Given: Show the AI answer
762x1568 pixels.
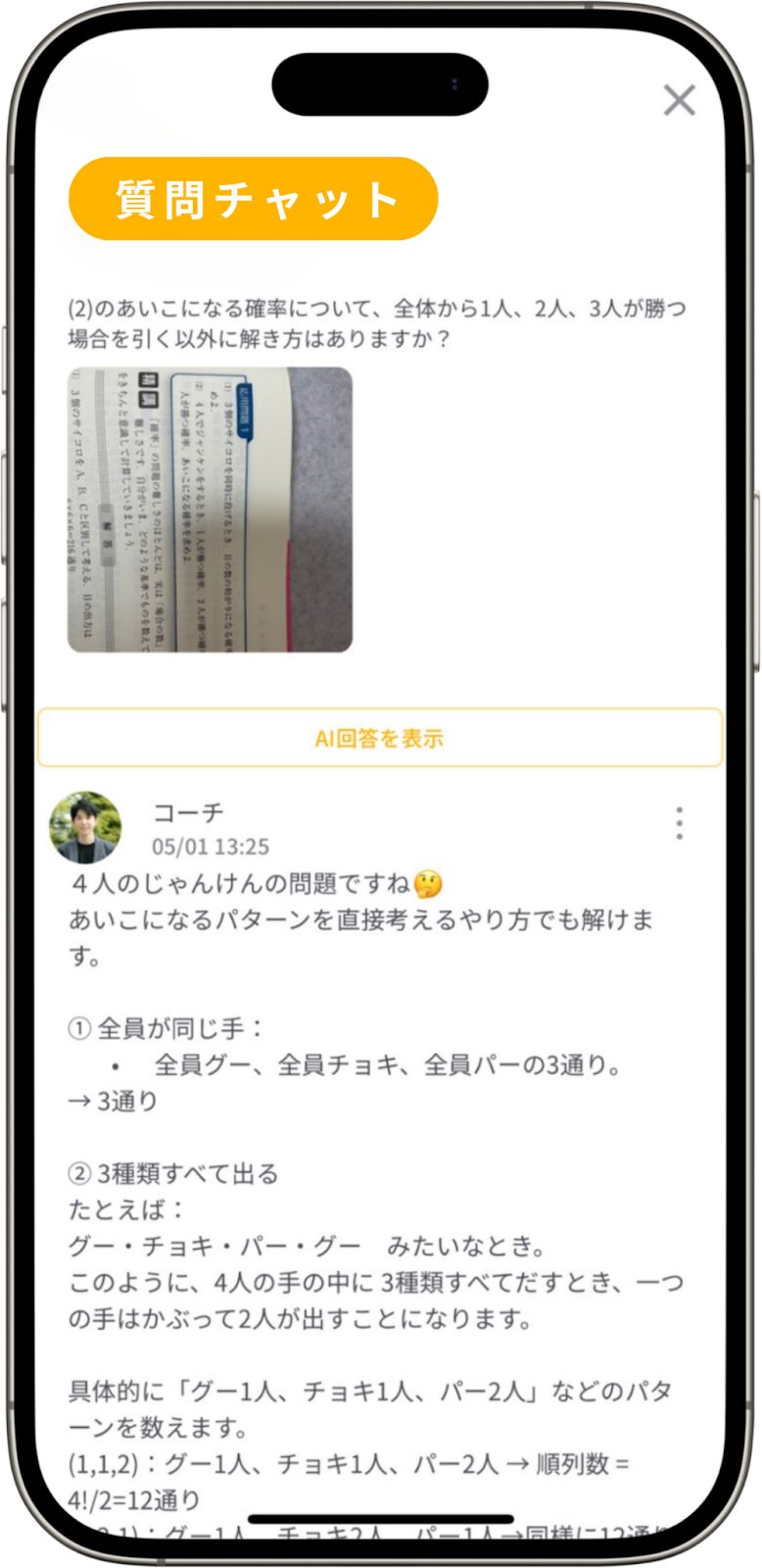Looking at the screenshot, I should [380, 738].
